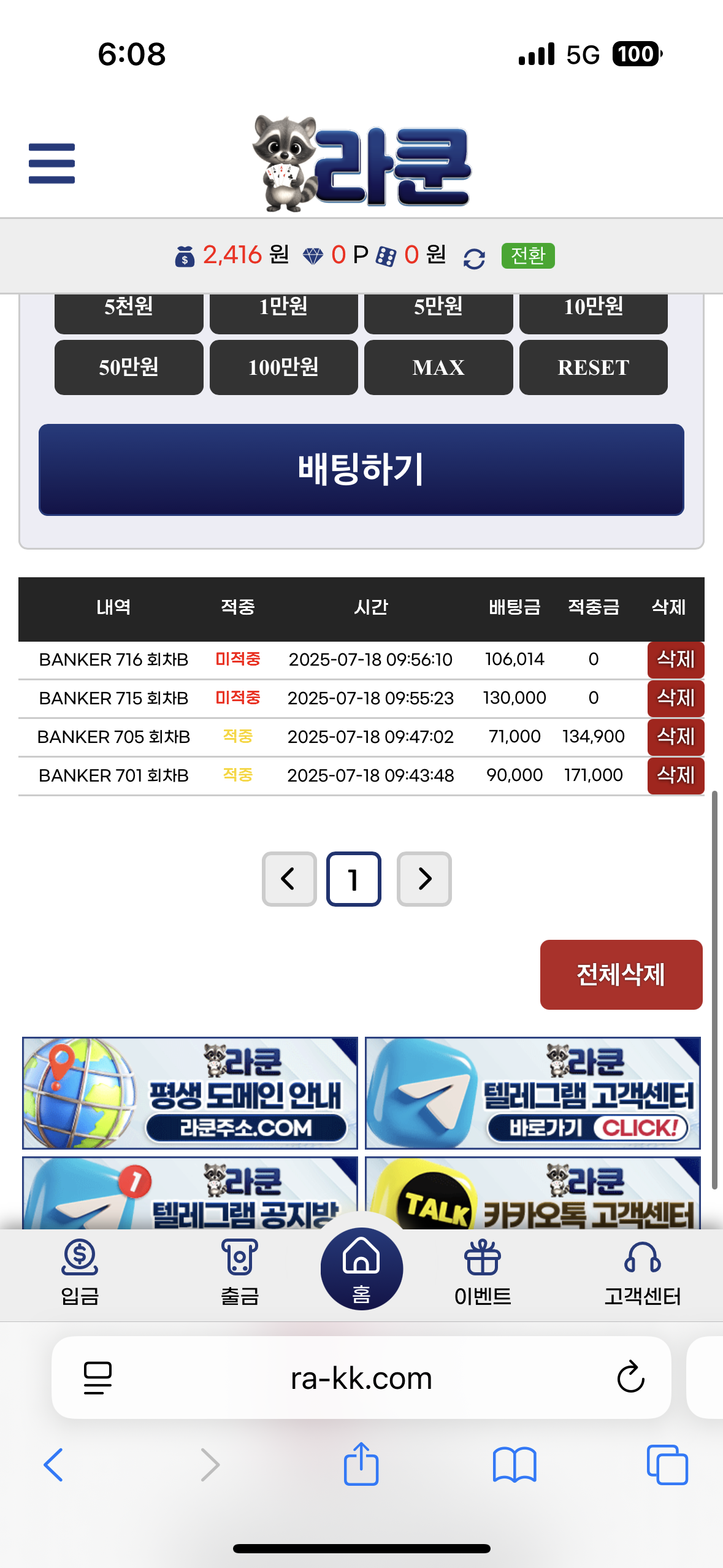Screen dimensions: 723x1568
Task: Open the hamburger menu
Action: 52,163
